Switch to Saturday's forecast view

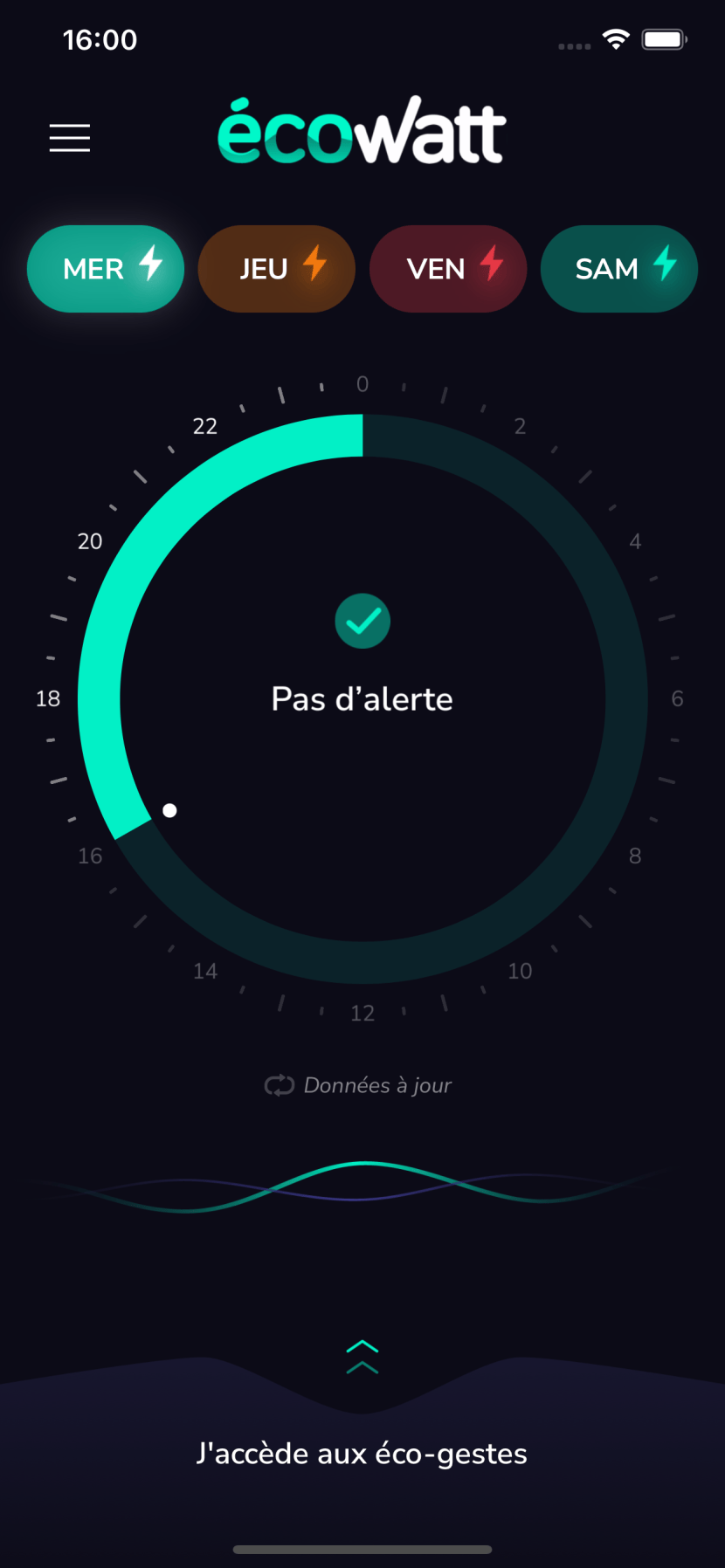pos(618,268)
